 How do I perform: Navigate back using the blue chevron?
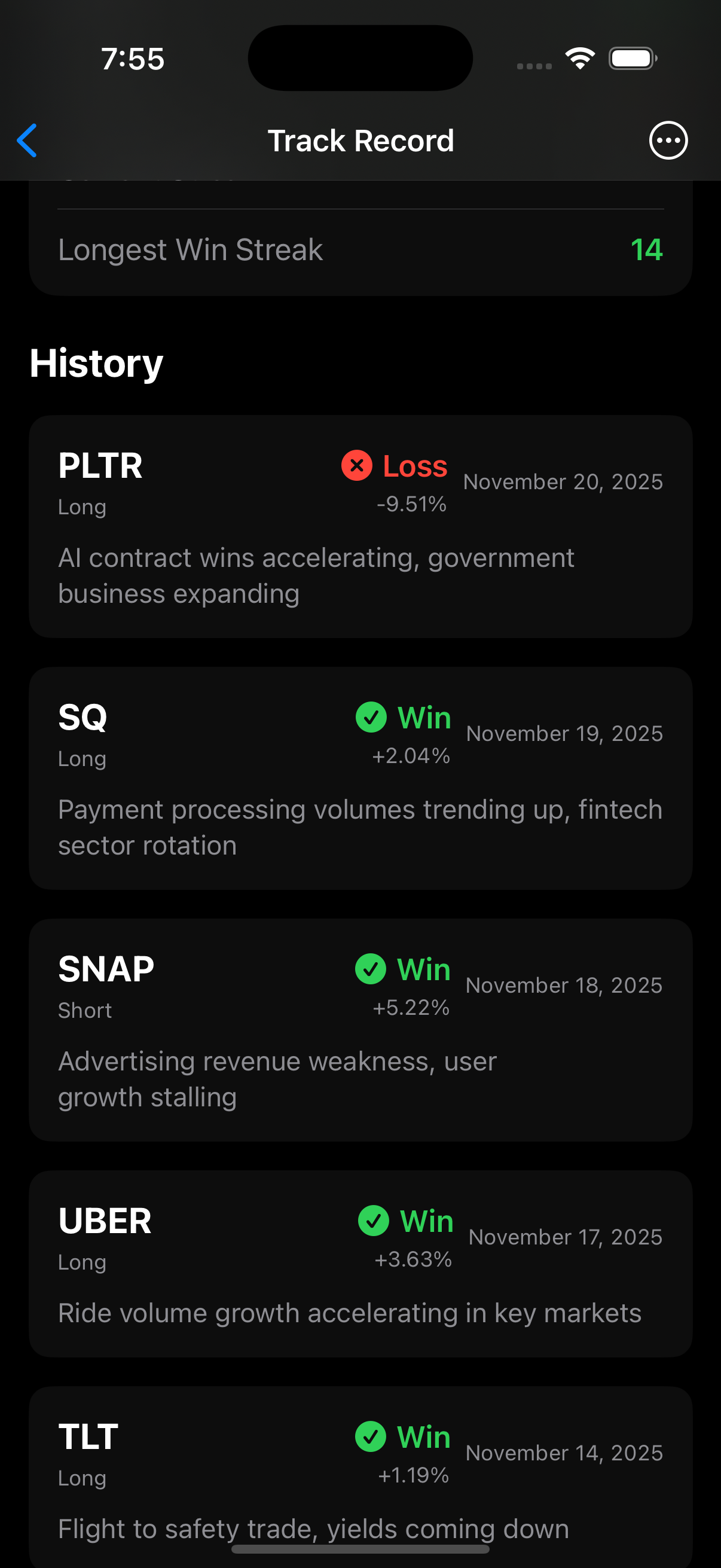pos(27,140)
